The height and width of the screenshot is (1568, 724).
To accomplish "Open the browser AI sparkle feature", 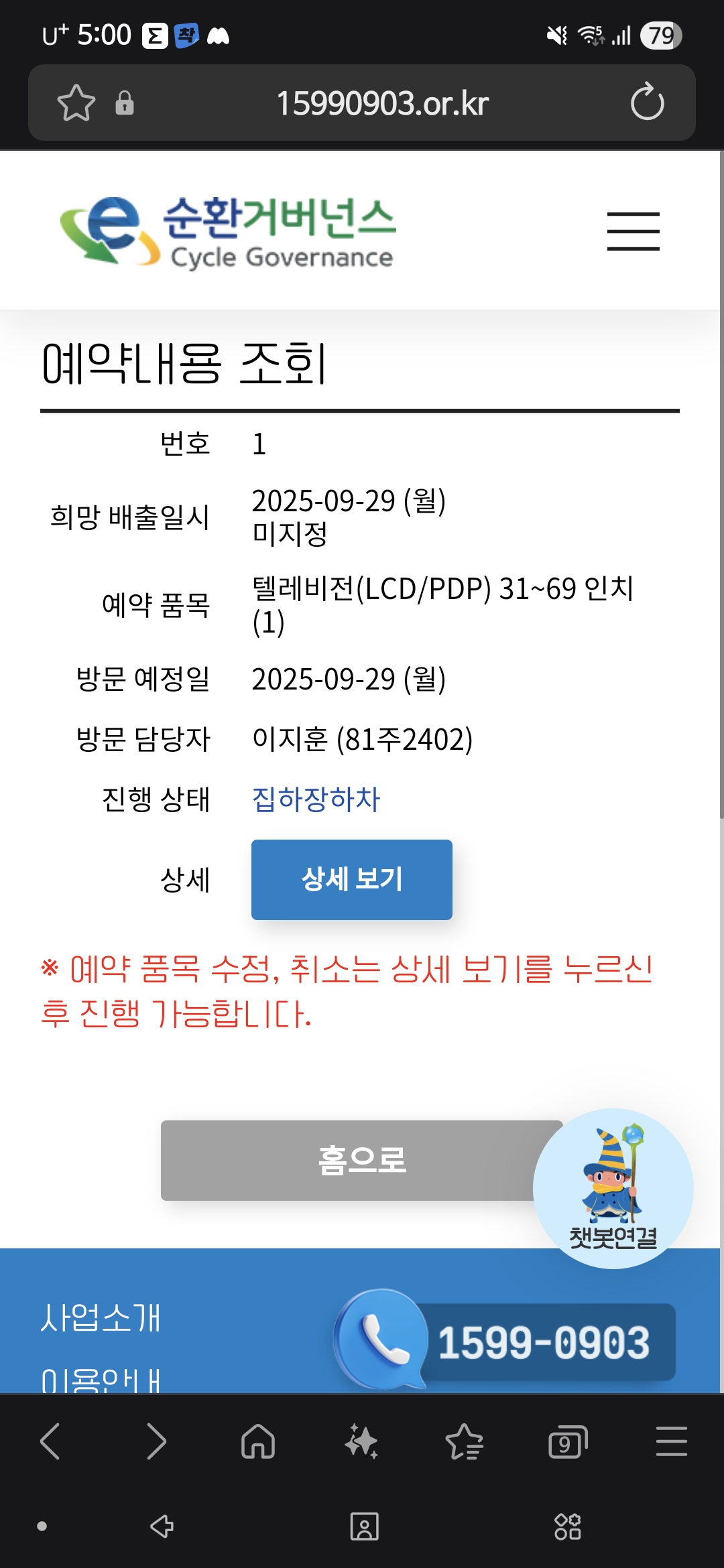I will (361, 1441).
